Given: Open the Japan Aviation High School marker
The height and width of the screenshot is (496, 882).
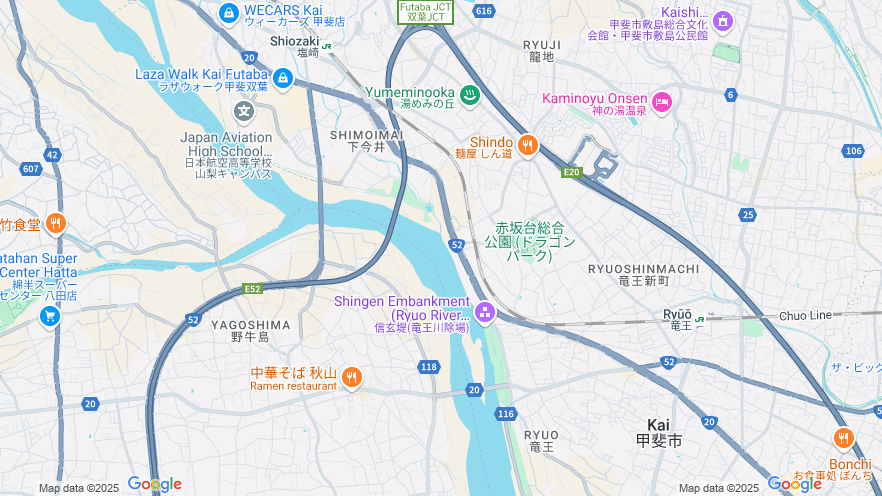Looking at the screenshot, I should [243, 110].
